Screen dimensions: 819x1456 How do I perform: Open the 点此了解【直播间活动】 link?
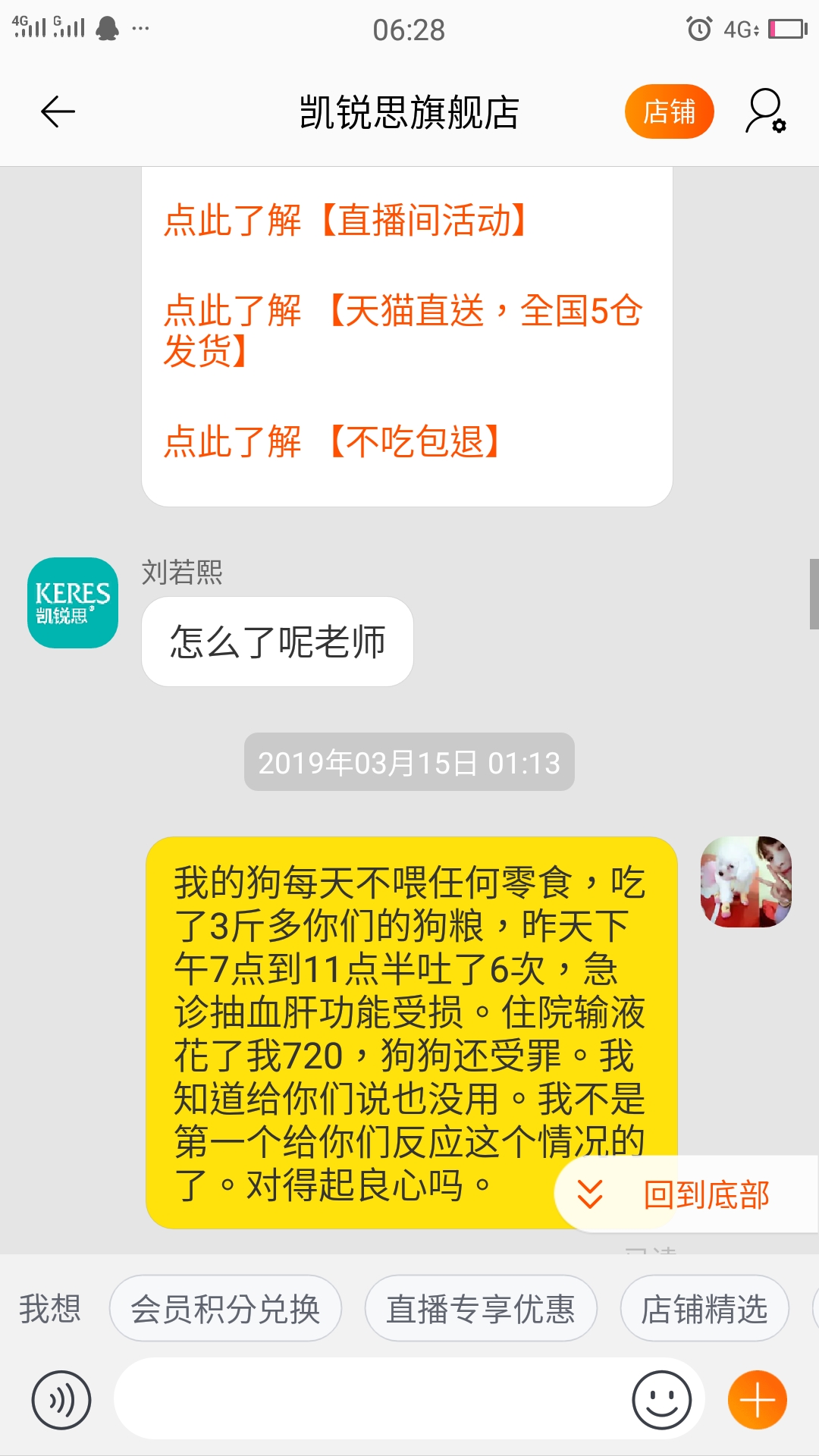pos(346,221)
